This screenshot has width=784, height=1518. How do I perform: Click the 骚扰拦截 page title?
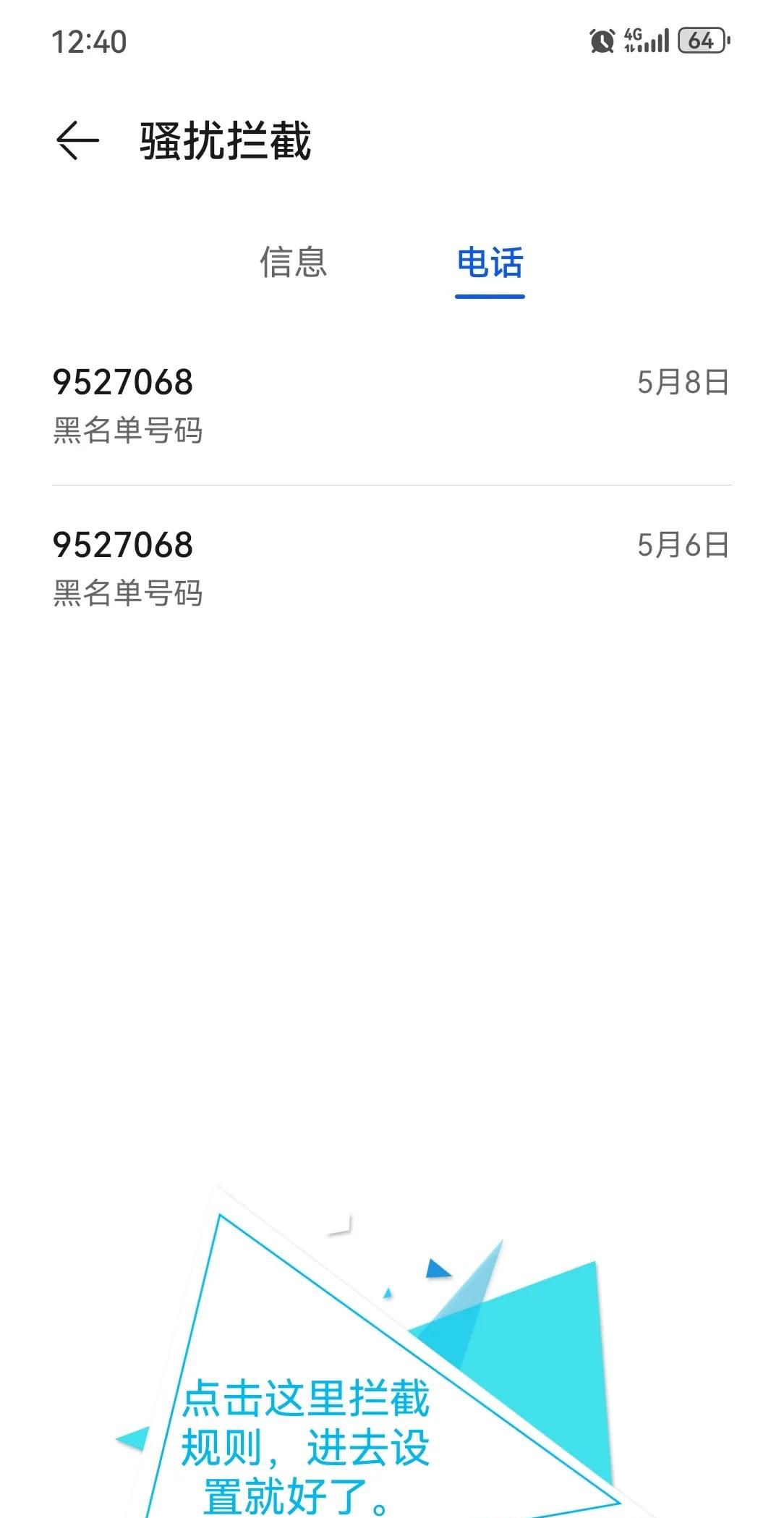click(x=224, y=142)
